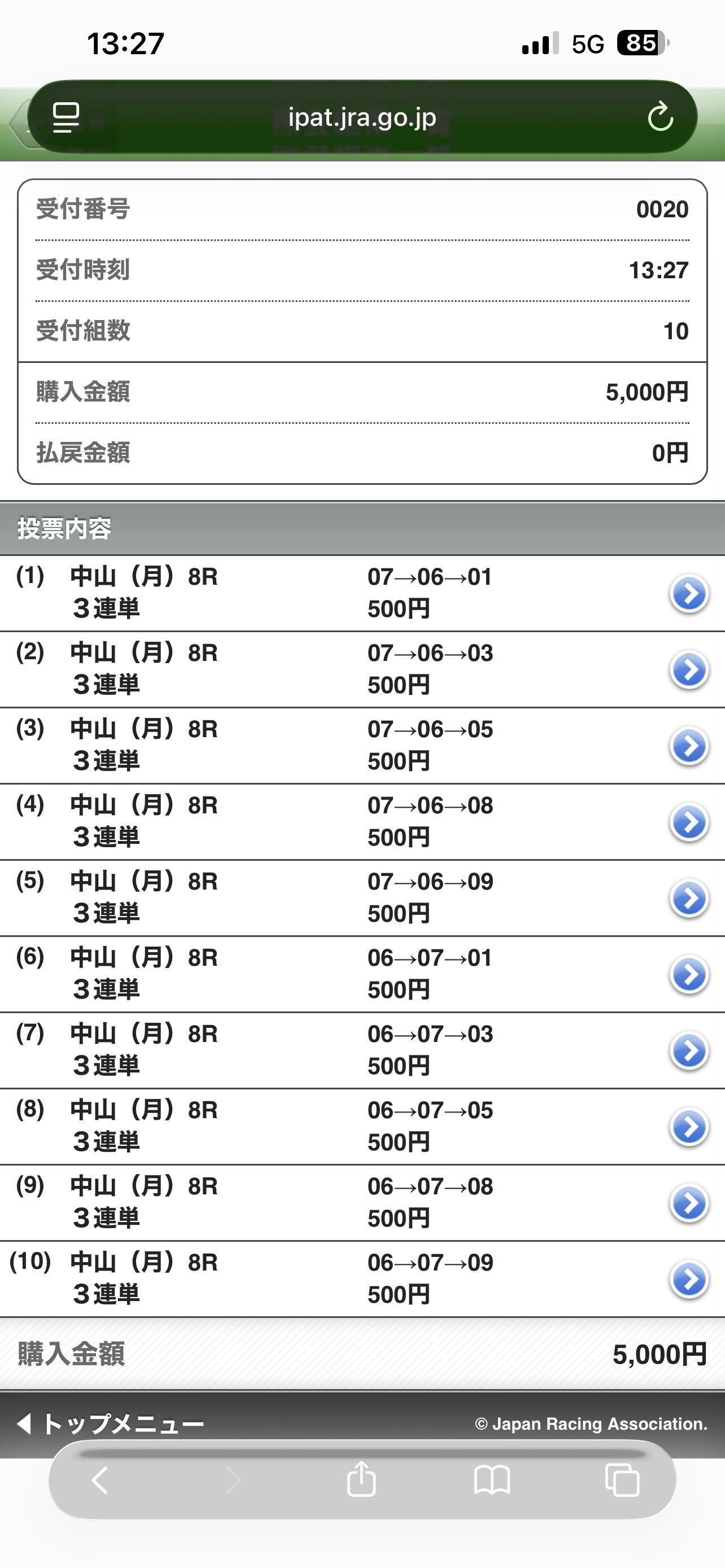Return to トップメニュー
The height and width of the screenshot is (1568, 725).
tap(111, 1424)
